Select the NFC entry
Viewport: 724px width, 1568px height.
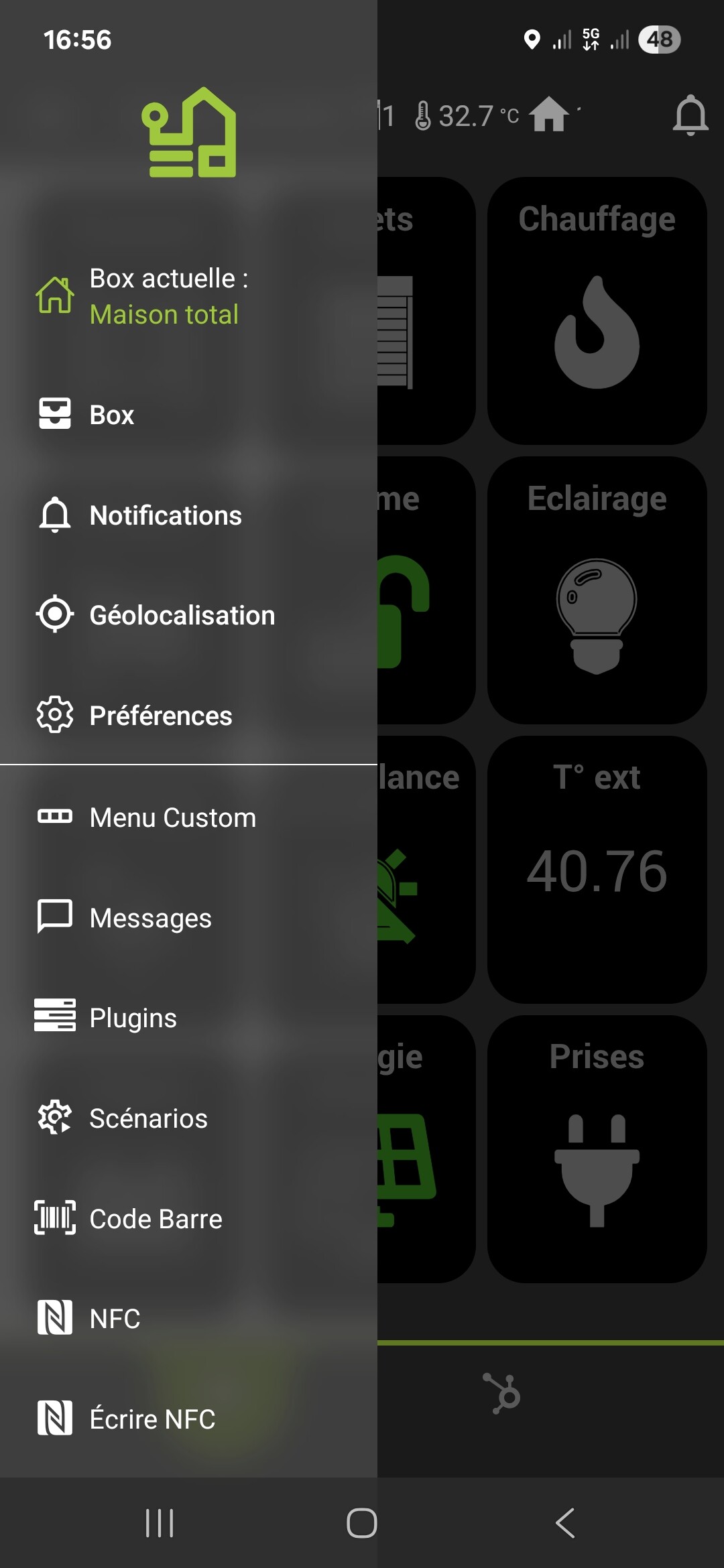pyautogui.click(x=188, y=1319)
